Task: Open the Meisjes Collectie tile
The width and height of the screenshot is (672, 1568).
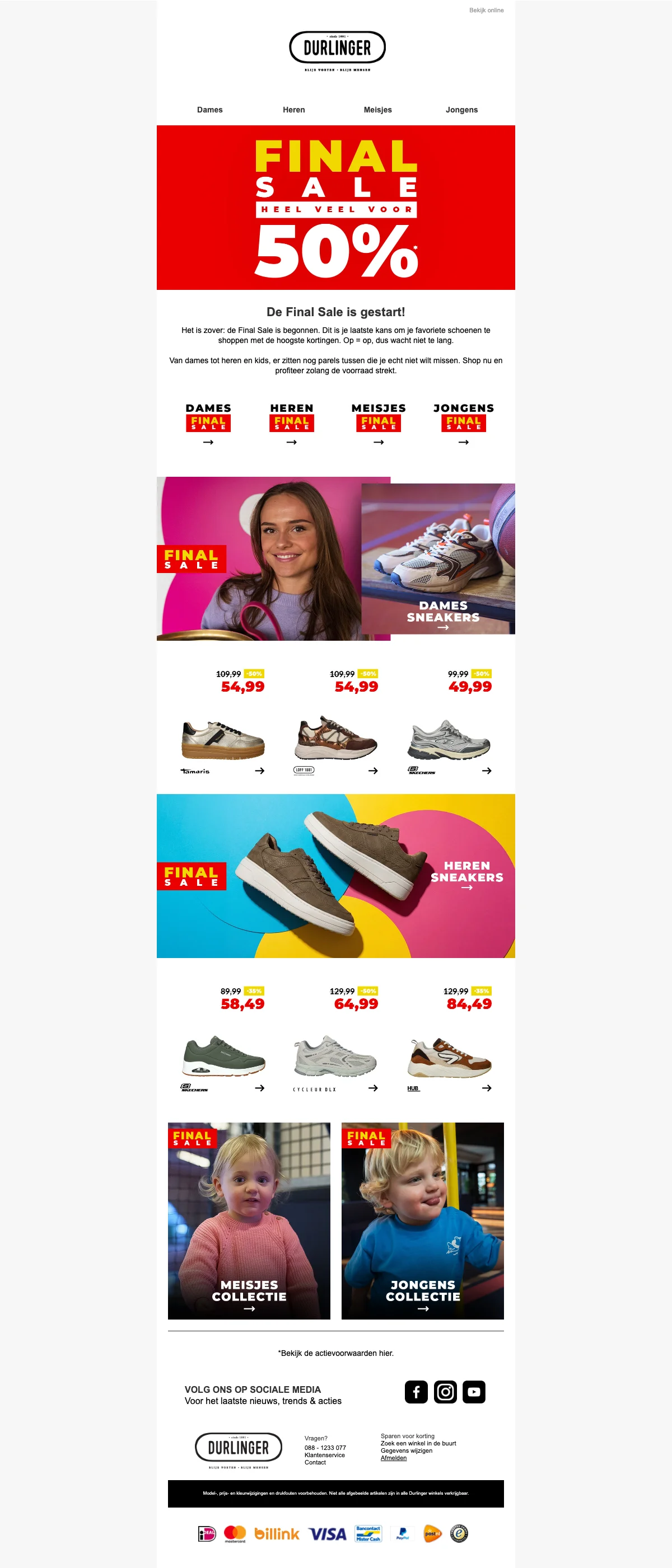Action: pos(249,1220)
